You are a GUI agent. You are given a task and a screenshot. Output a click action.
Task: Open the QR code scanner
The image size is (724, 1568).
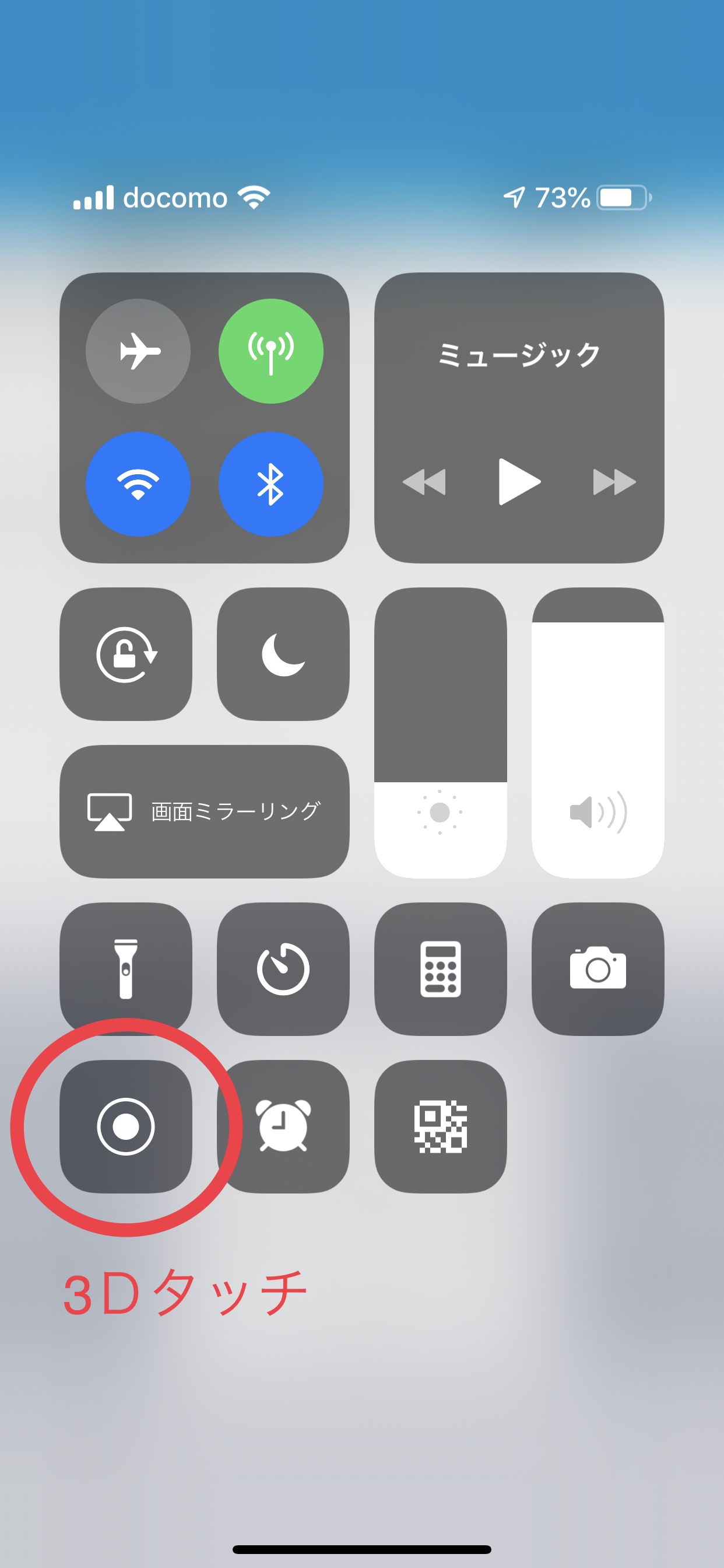440,1126
